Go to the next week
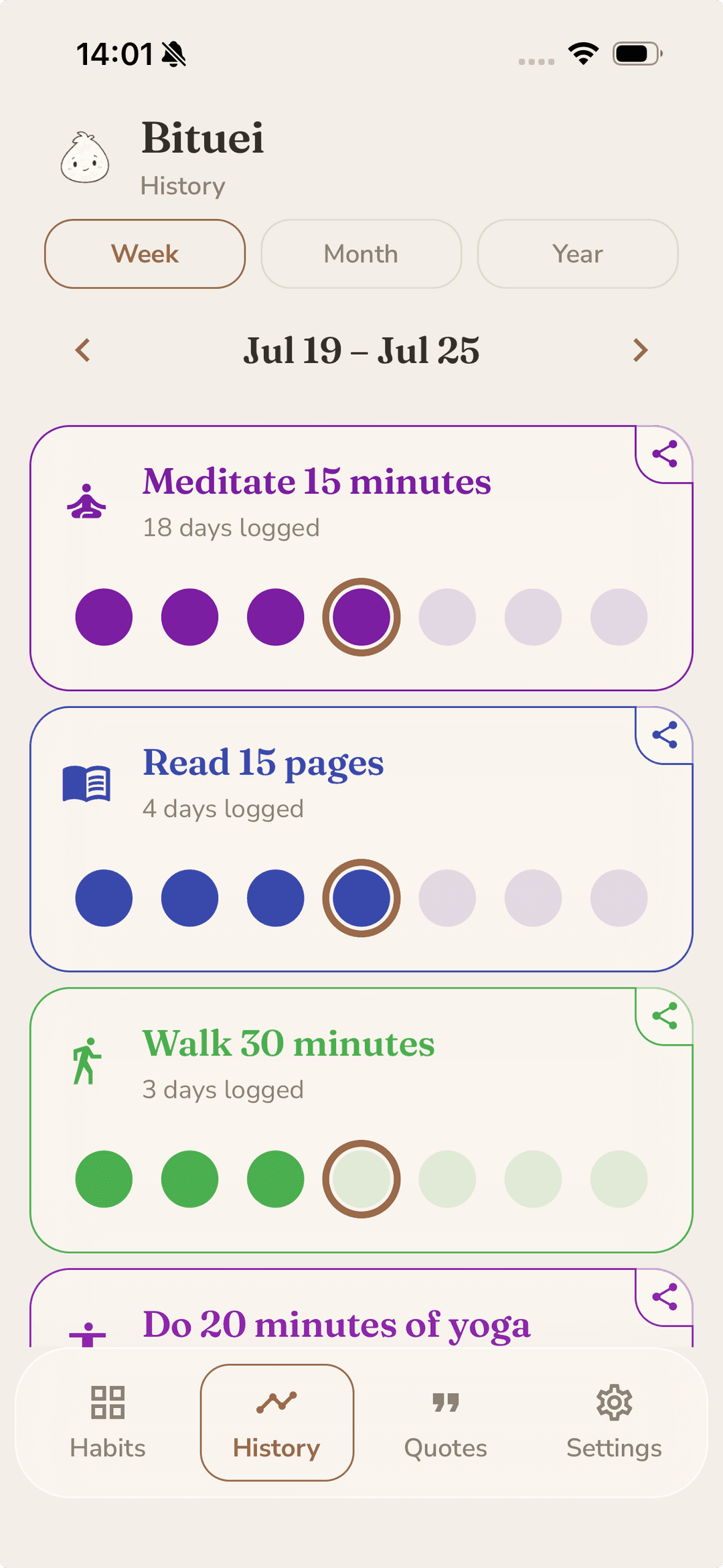 point(640,350)
